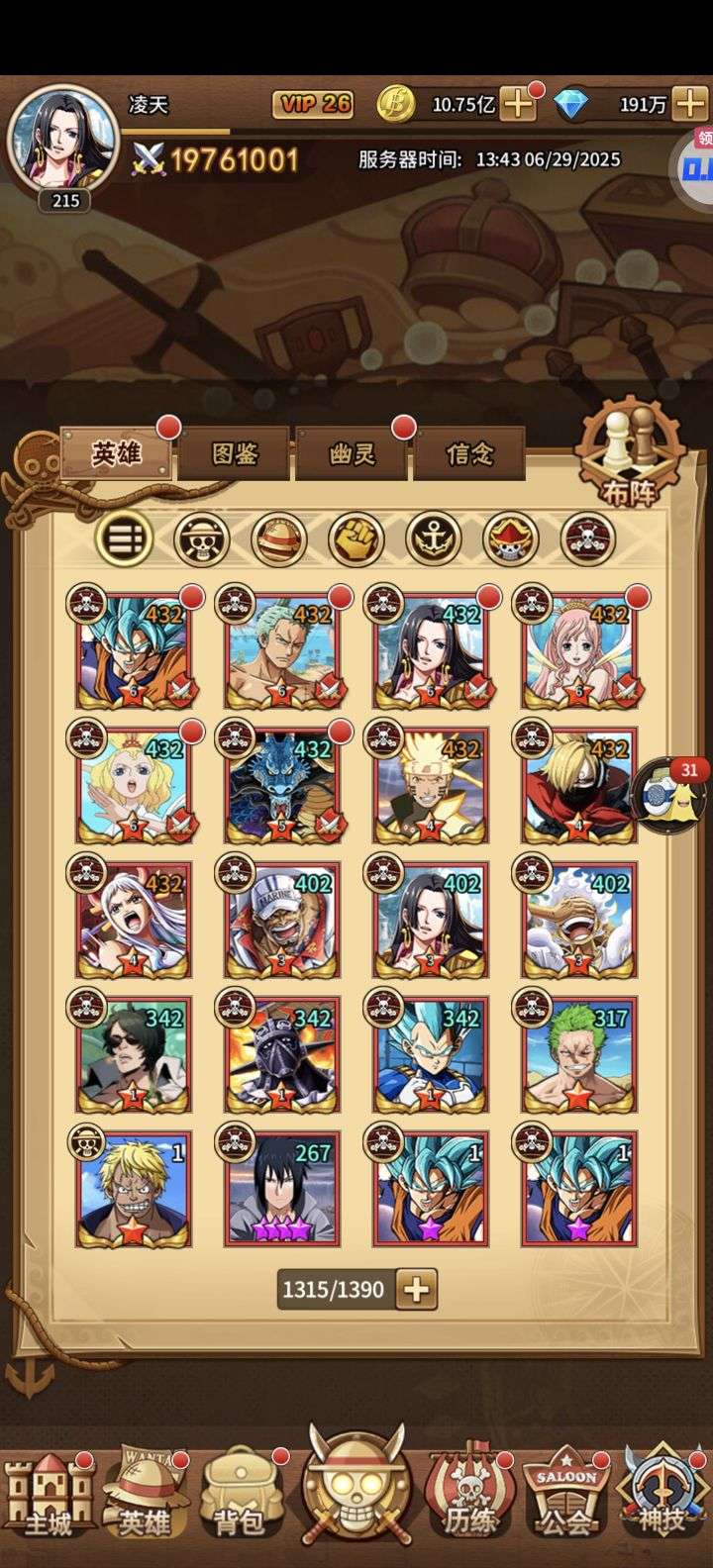713x1568 pixels.
Task: Open the level 317 green-haired Zoro card
Action: (577, 1055)
